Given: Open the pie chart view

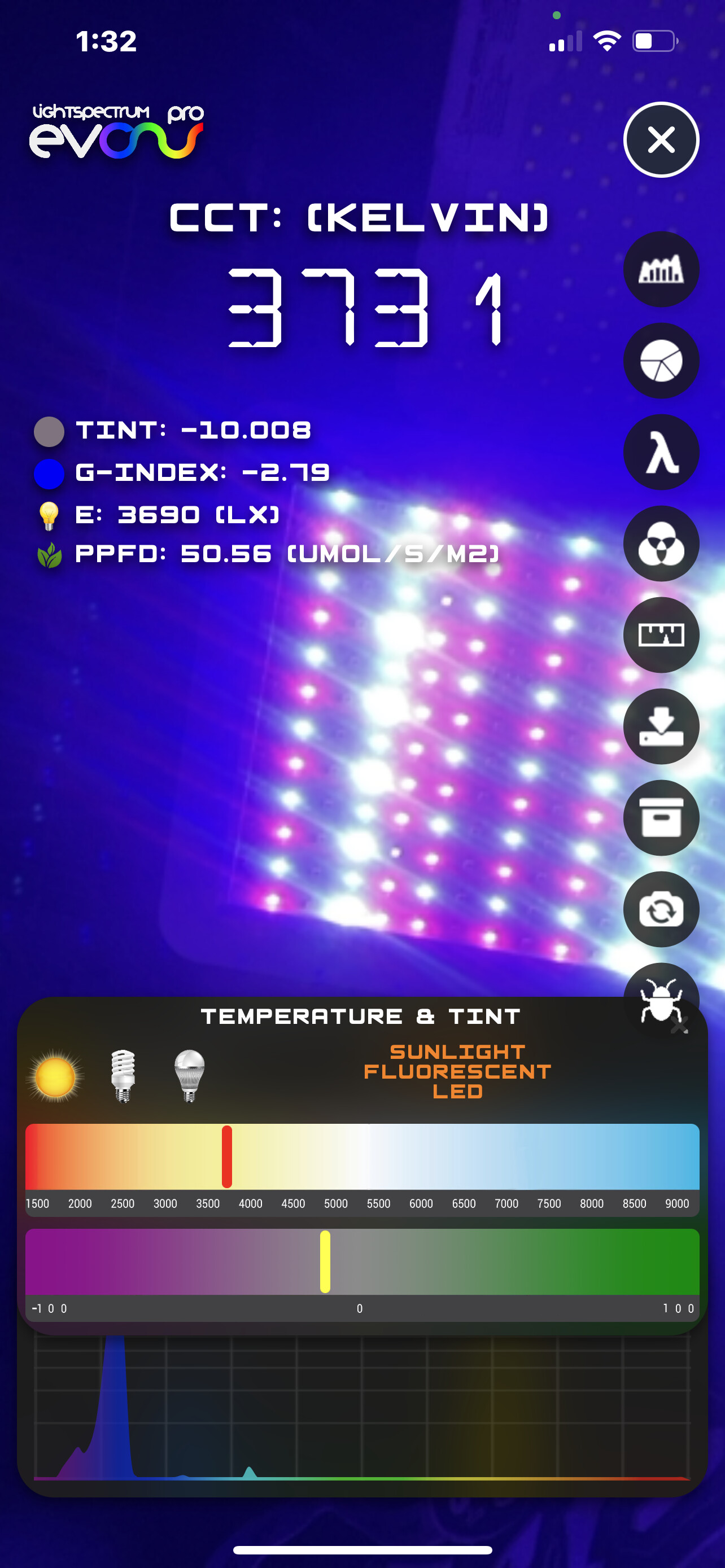Looking at the screenshot, I should [x=661, y=360].
